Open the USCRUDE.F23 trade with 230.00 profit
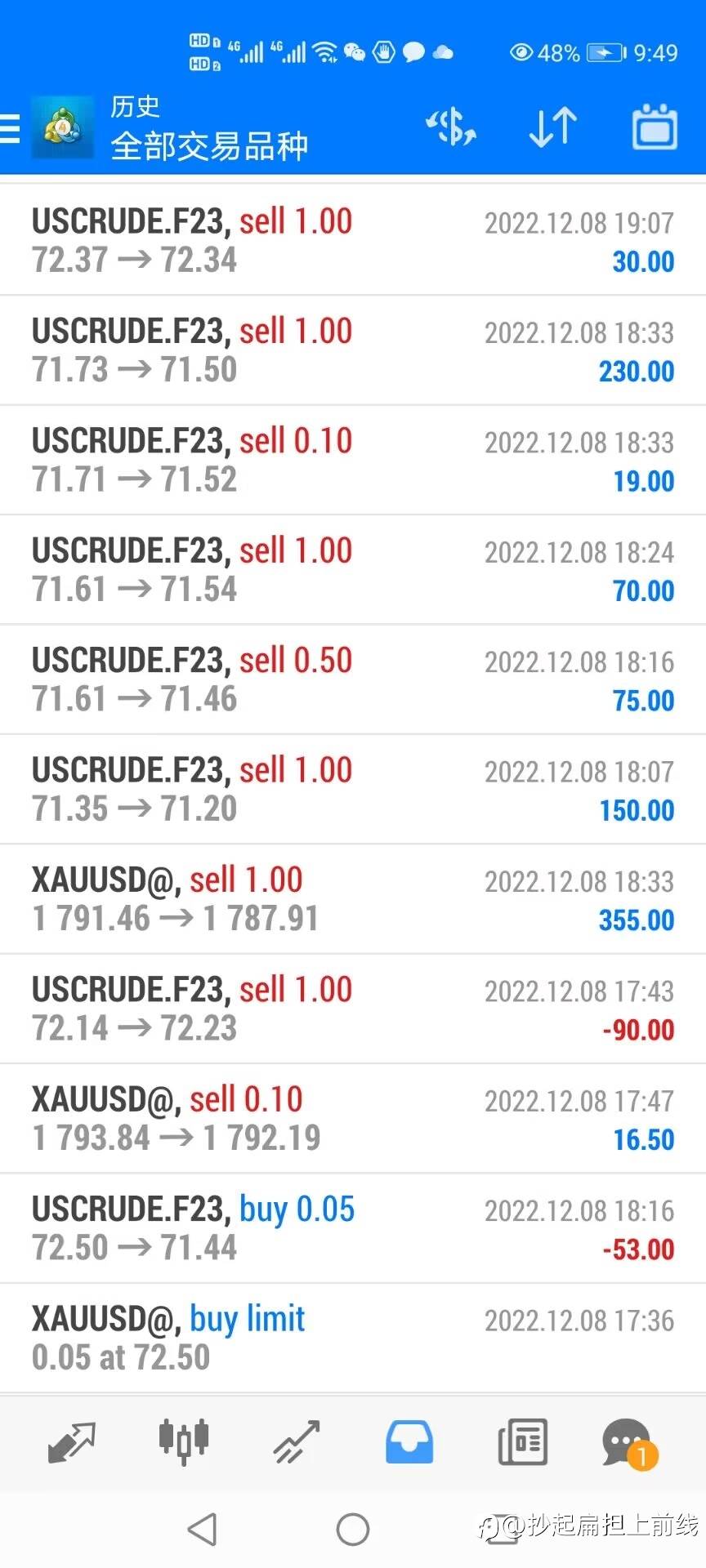 353,350
